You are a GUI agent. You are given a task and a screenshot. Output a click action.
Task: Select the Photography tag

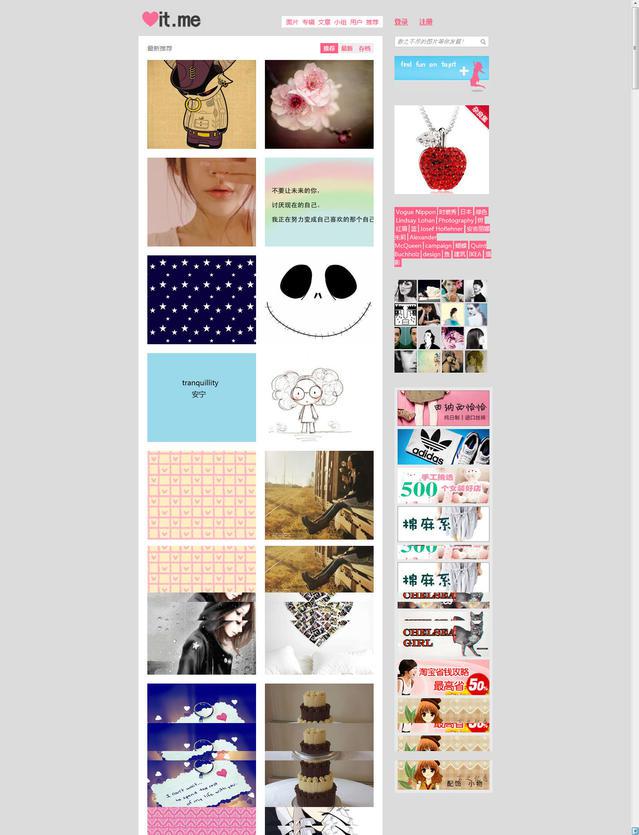(456, 221)
